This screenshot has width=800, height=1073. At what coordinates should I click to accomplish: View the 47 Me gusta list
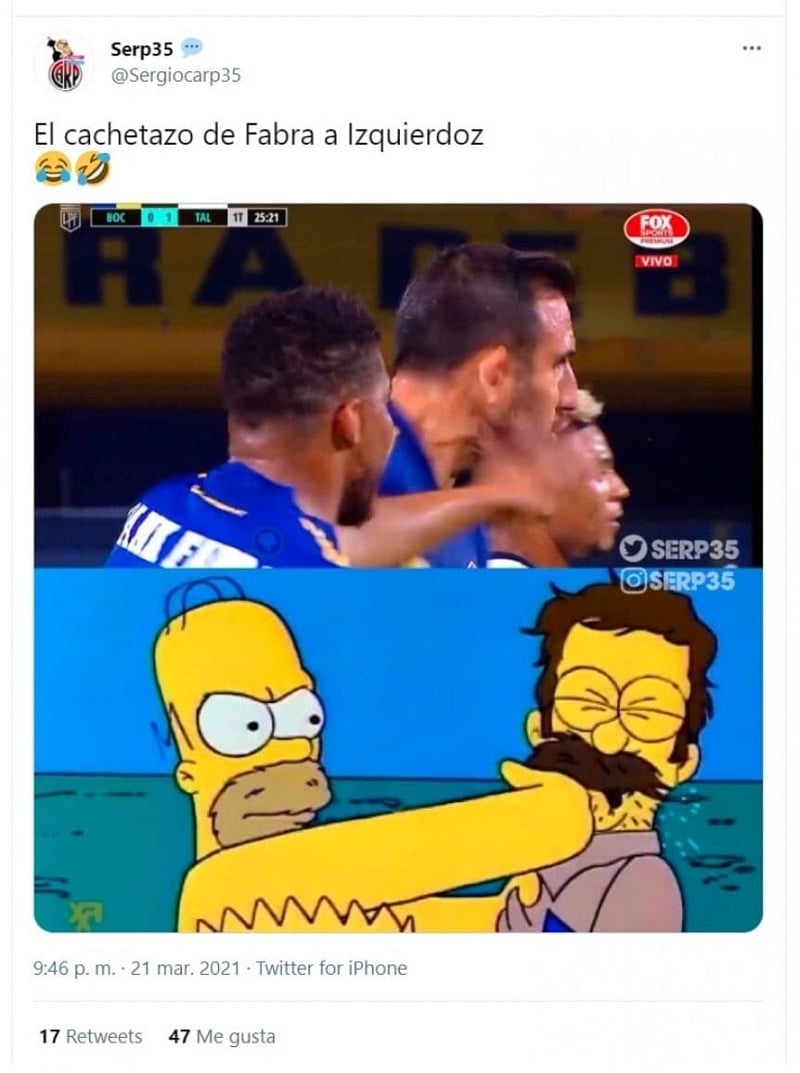click(x=222, y=1037)
